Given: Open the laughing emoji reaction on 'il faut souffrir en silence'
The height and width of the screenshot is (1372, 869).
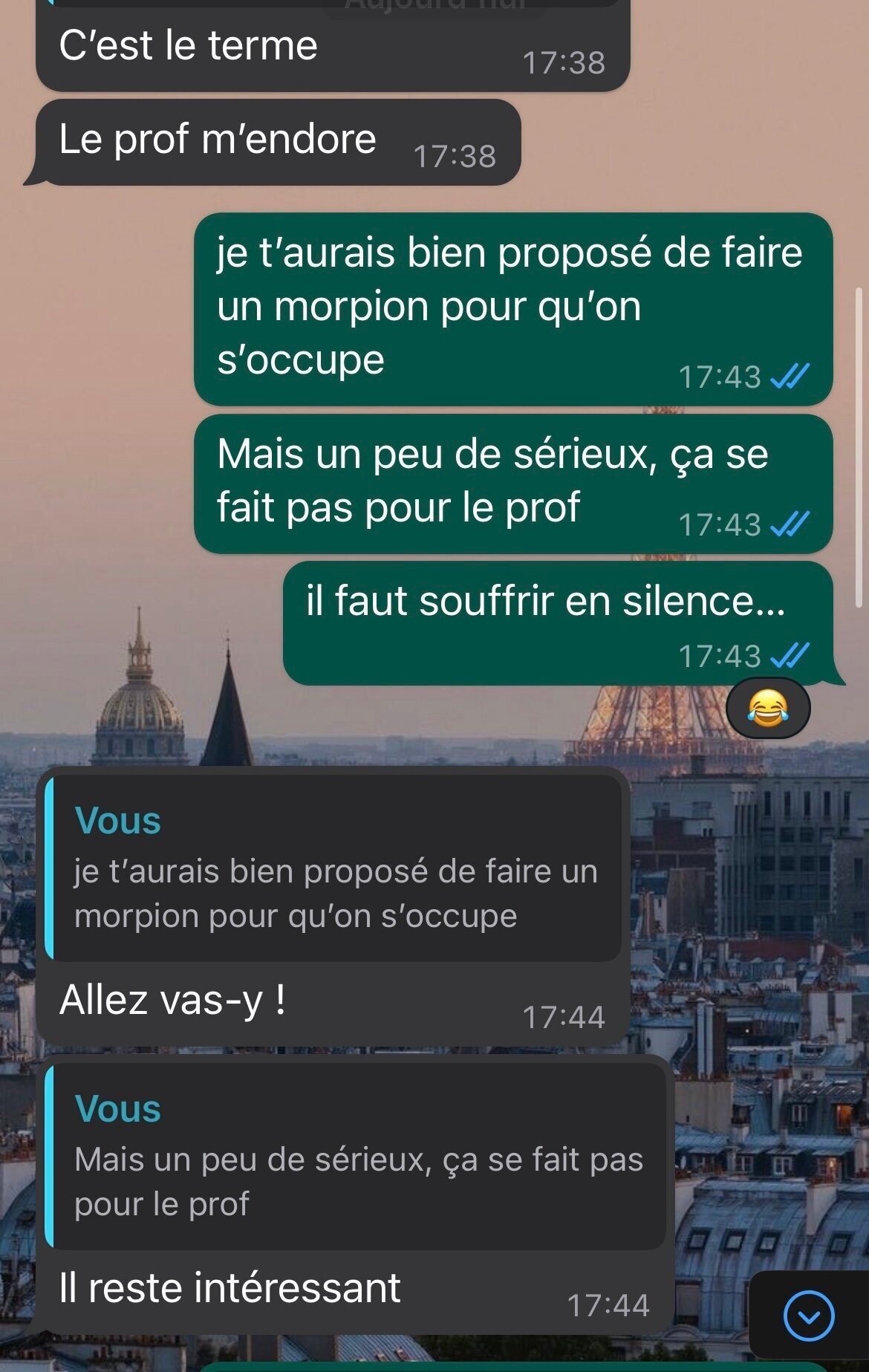Looking at the screenshot, I should click(767, 708).
